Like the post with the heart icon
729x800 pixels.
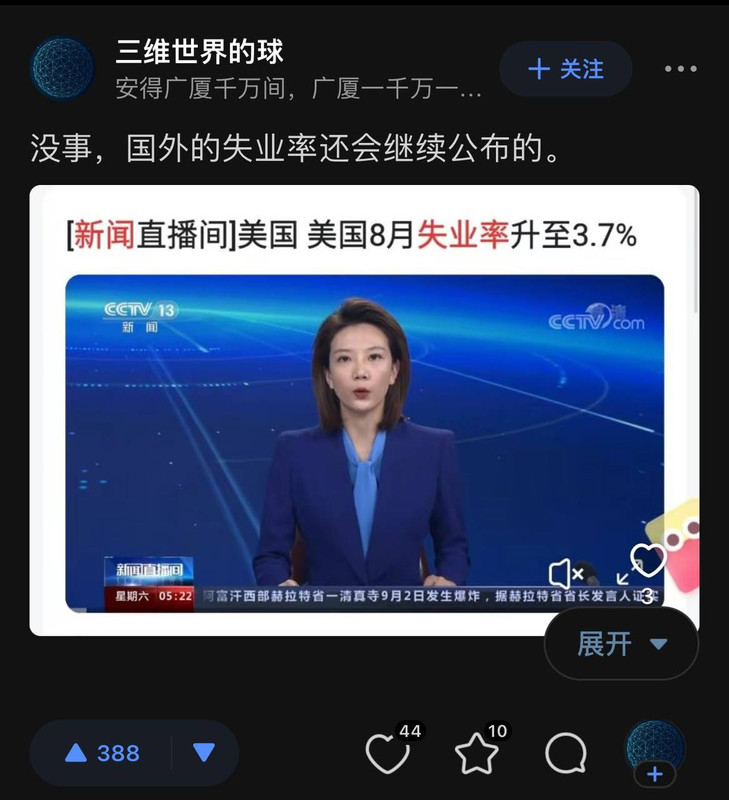pyautogui.click(x=388, y=753)
